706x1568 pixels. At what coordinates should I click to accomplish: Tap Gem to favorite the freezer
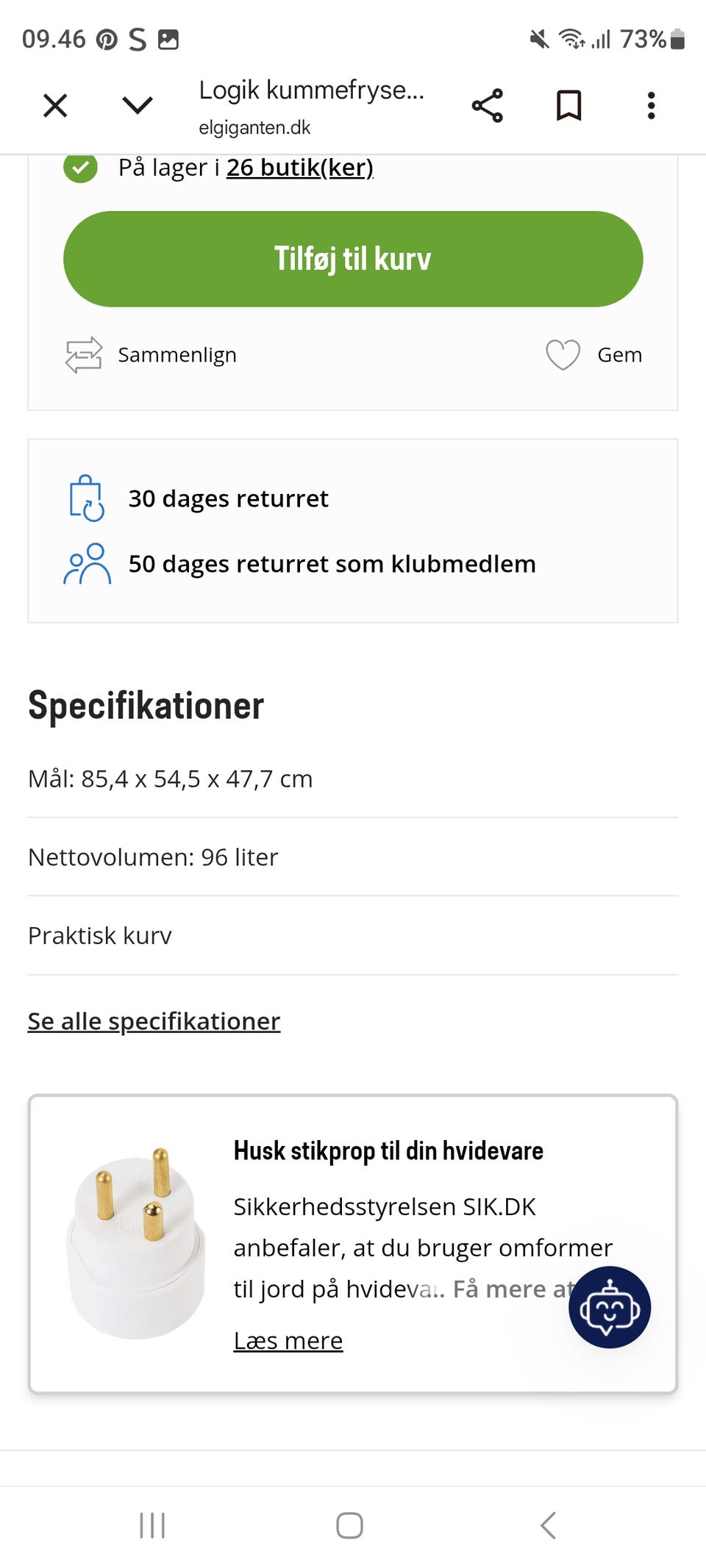click(619, 354)
